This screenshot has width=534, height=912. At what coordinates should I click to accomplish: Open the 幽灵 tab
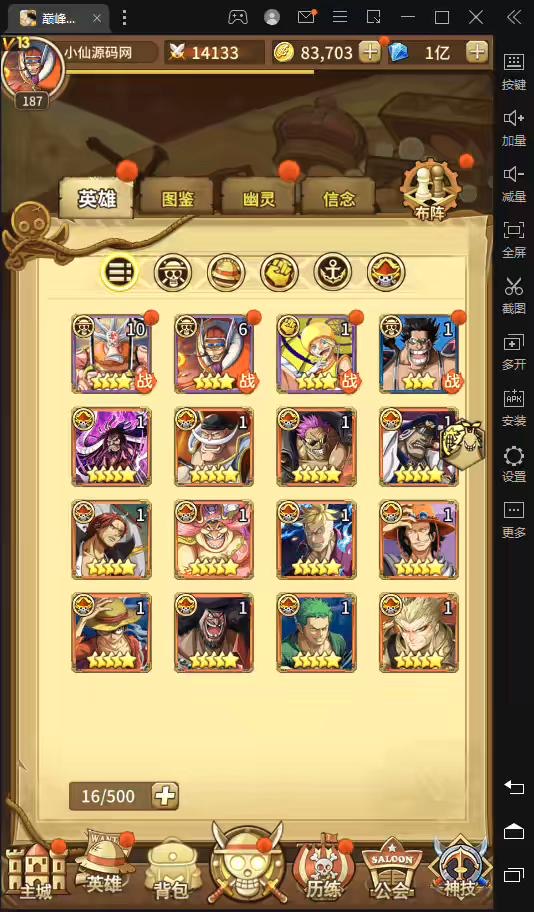[x=258, y=199]
